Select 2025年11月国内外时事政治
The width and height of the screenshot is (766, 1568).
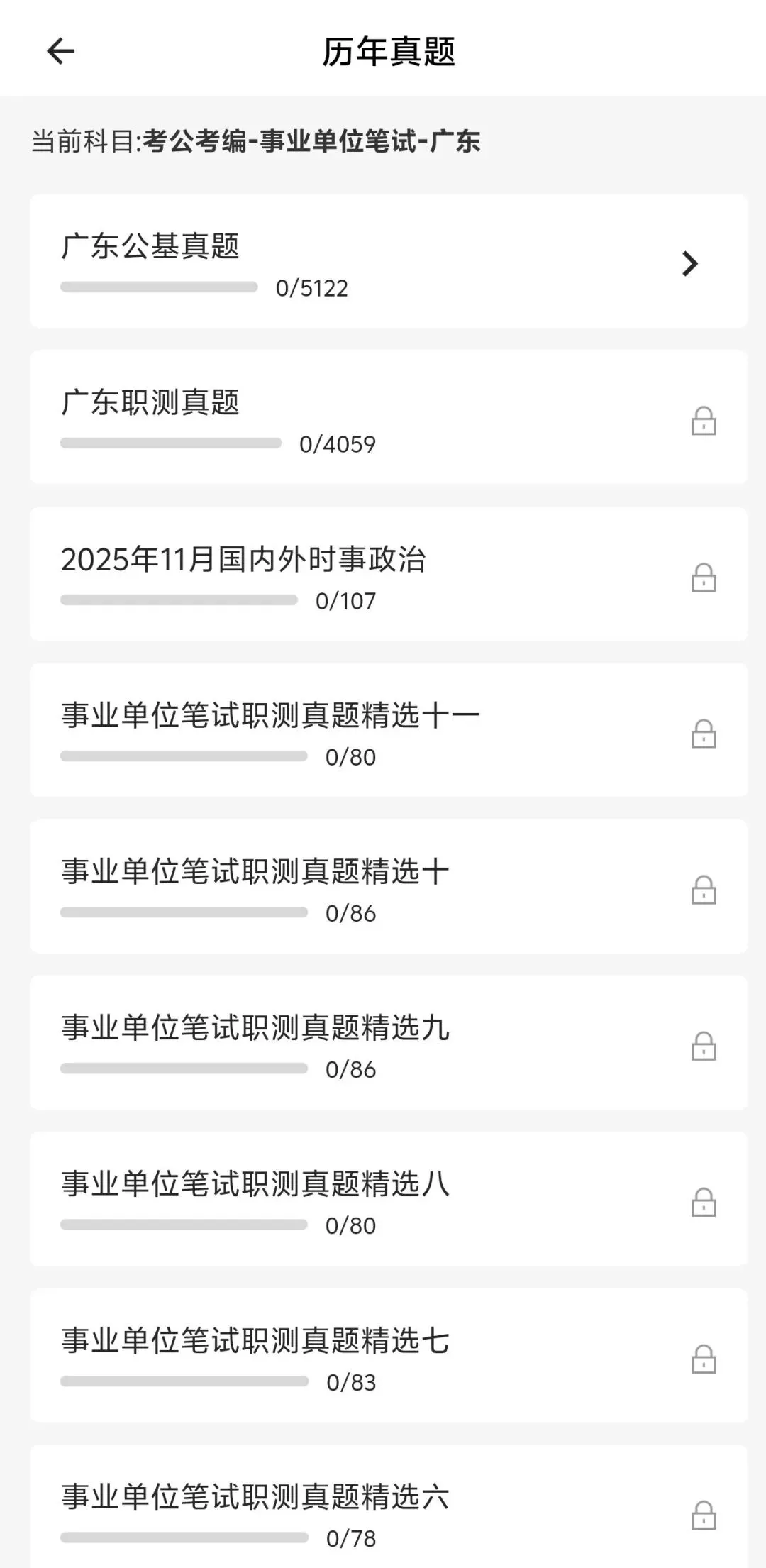(x=389, y=574)
